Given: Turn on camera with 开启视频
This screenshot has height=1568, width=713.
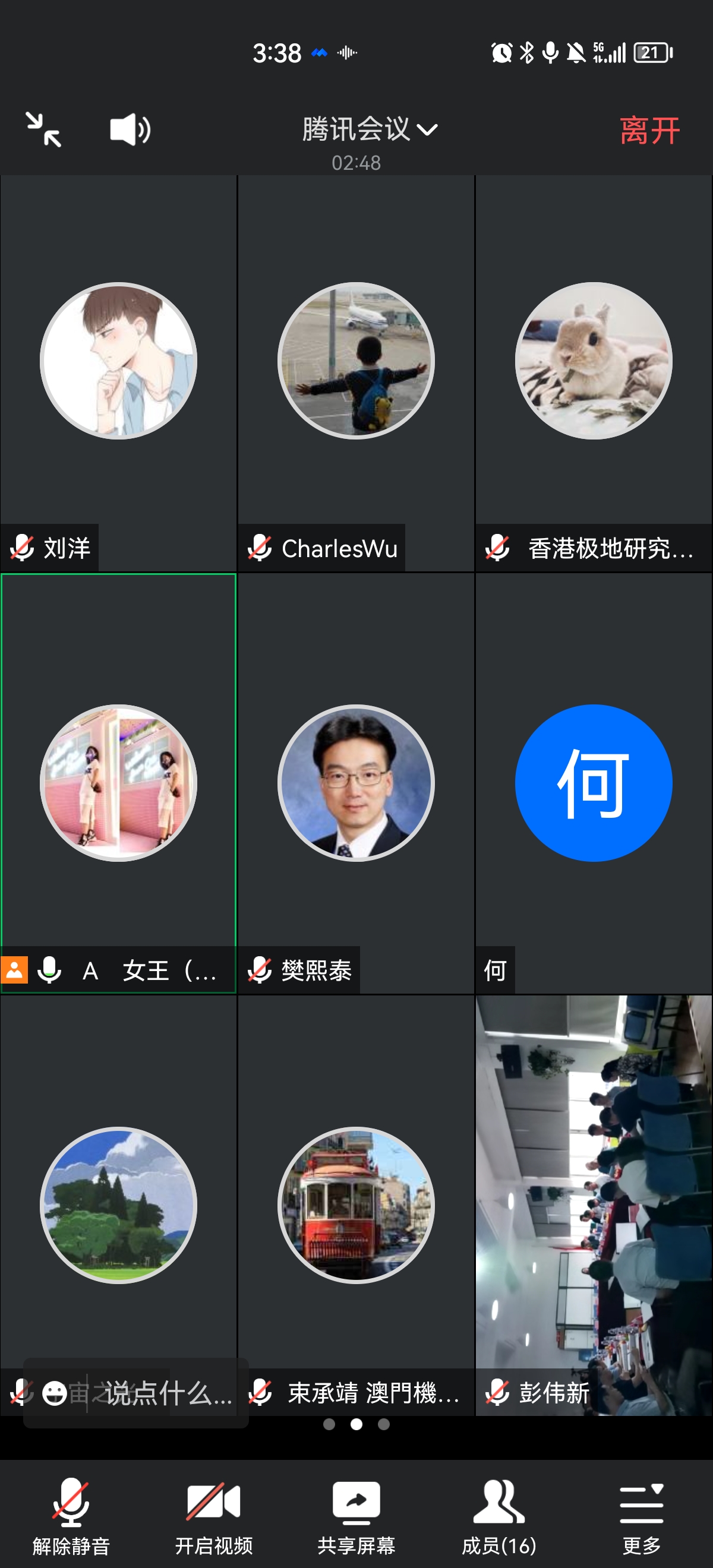Looking at the screenshot, I should (x=214, y=1516).
